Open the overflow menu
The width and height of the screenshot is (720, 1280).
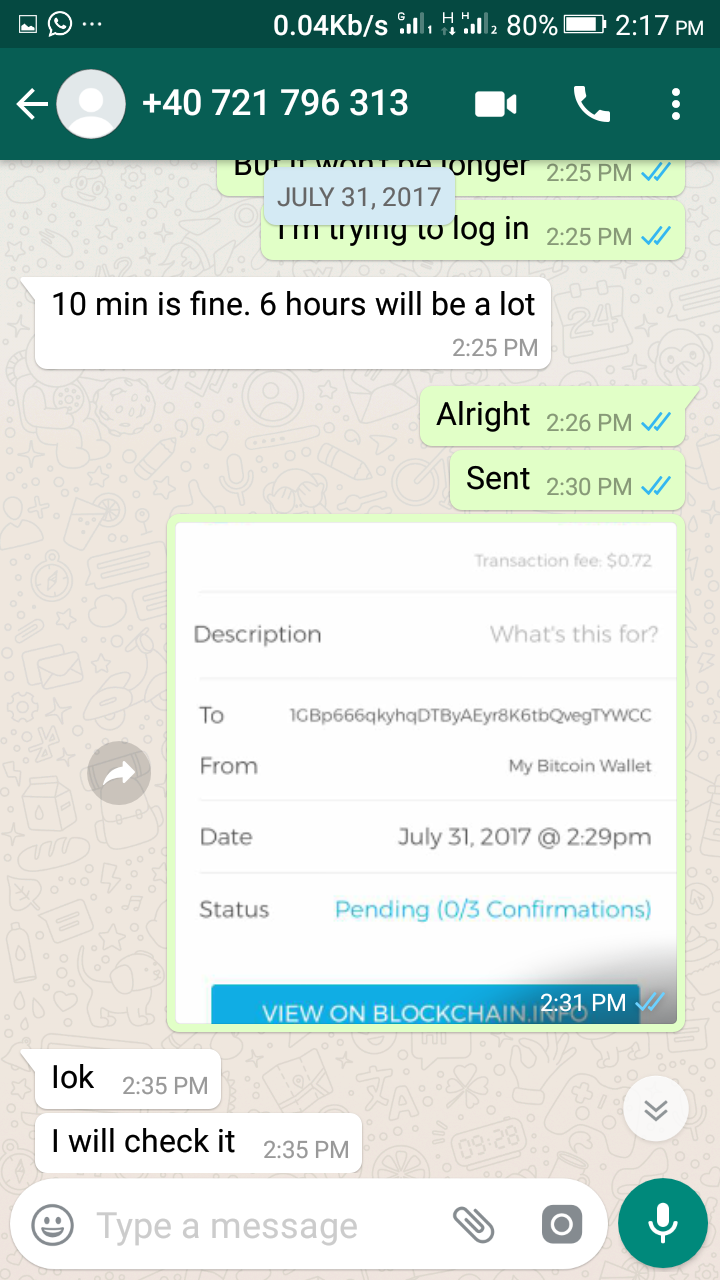(676, 104)
